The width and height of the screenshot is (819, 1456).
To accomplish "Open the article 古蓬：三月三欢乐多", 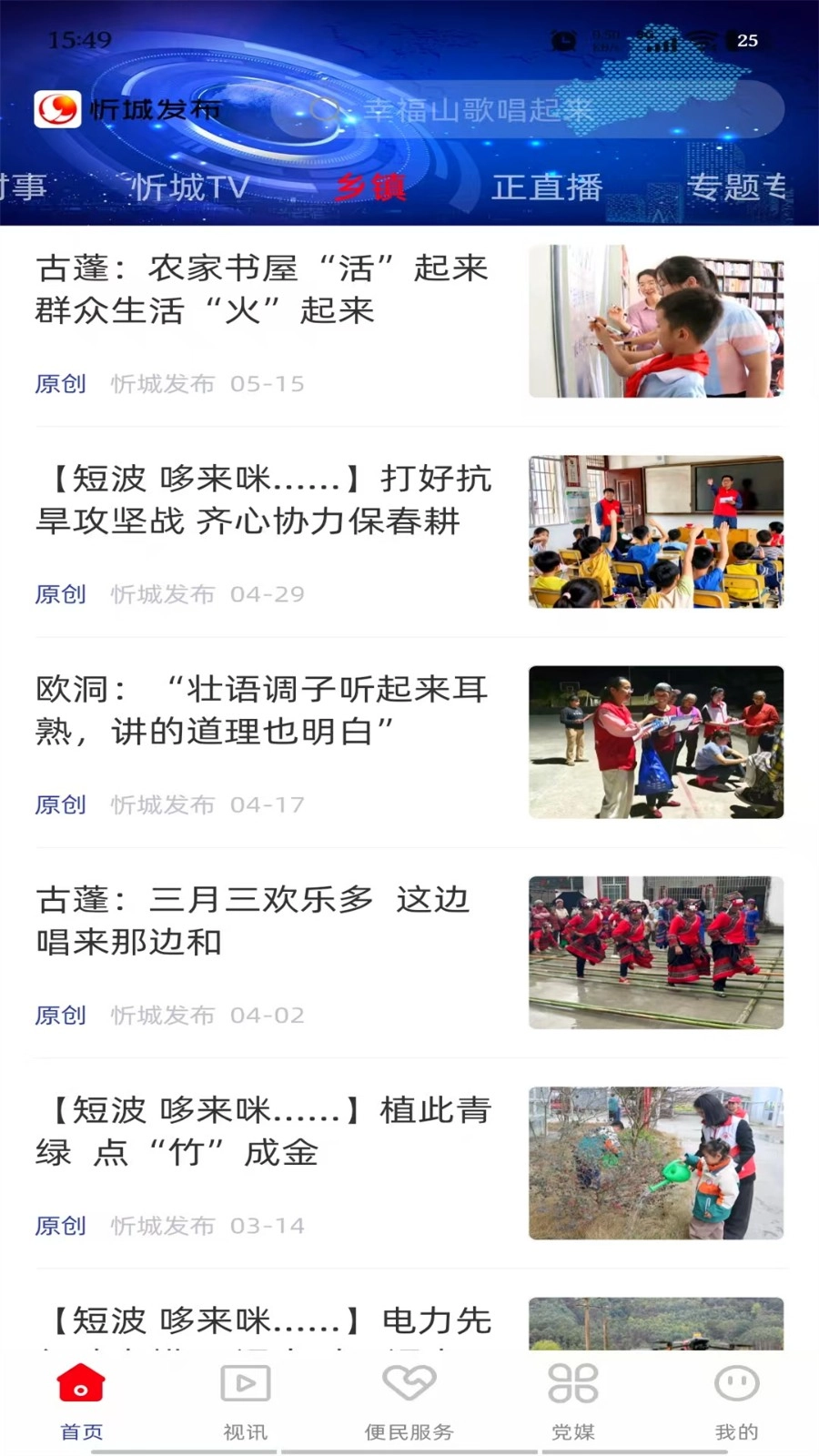I will tap(253, 920).
